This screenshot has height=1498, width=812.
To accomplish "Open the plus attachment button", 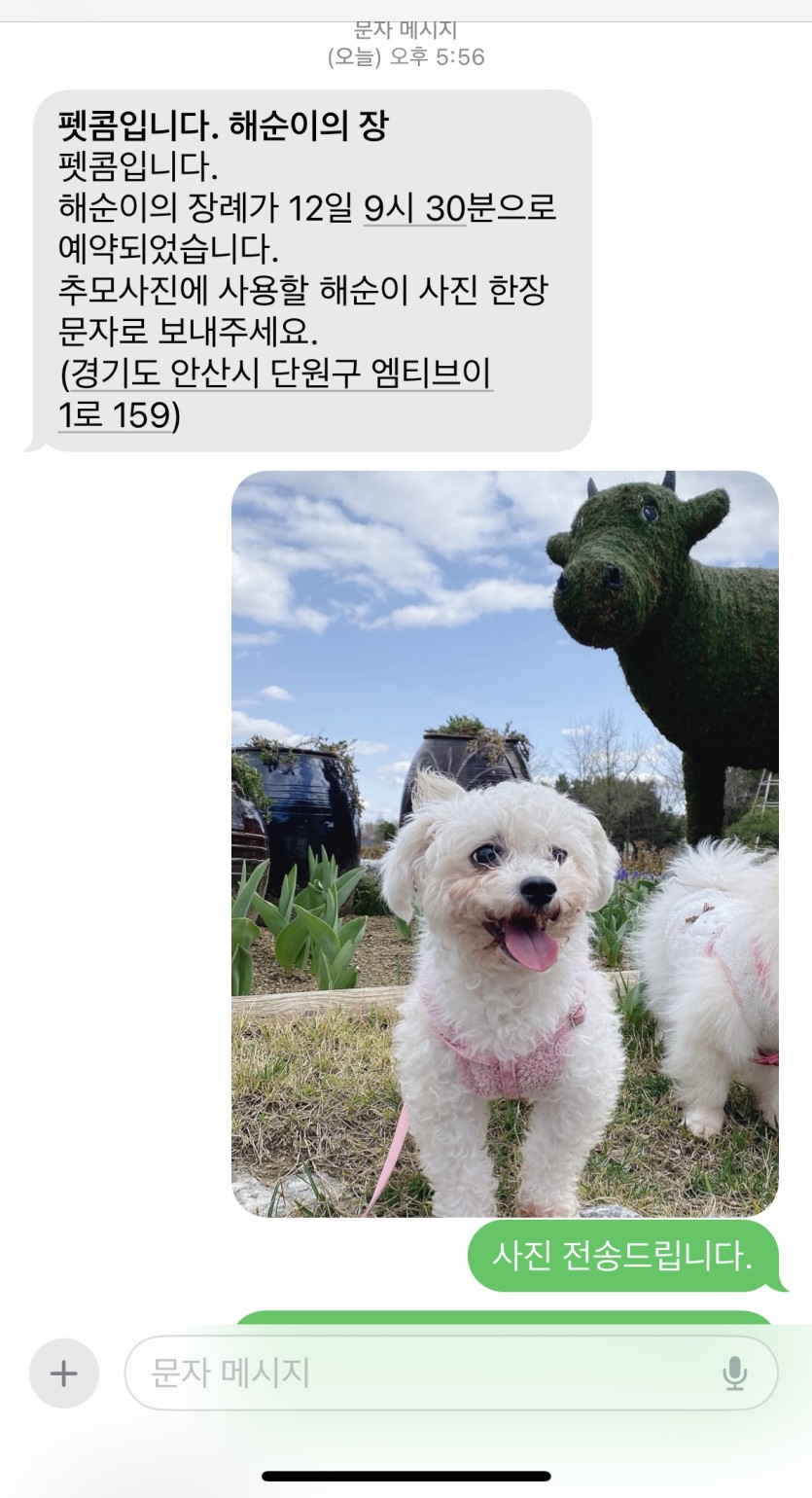I will pyautogui.click(x=64, y=1373).
